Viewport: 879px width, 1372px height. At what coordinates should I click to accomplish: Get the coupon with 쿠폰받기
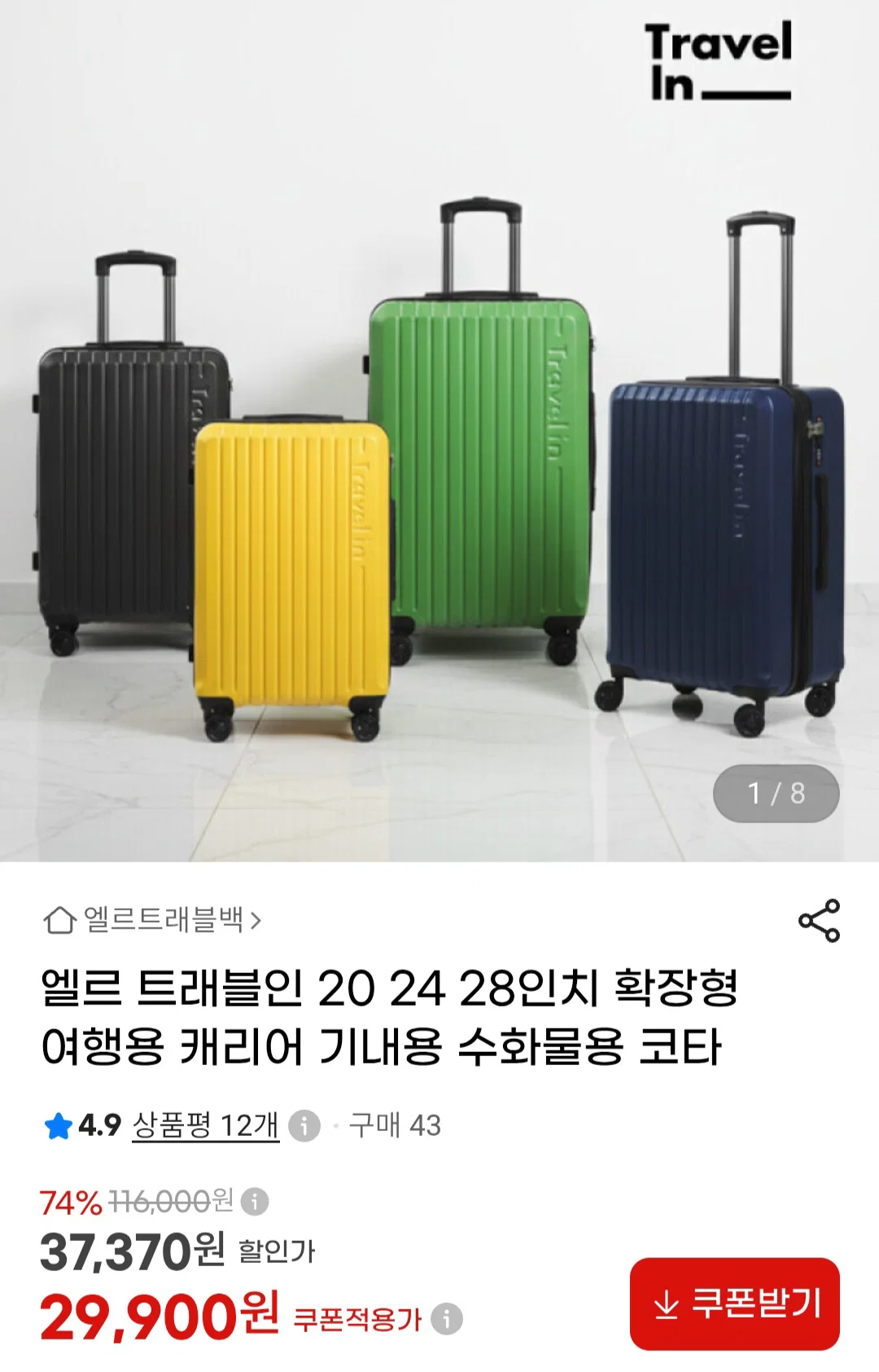click(734, 1304)
